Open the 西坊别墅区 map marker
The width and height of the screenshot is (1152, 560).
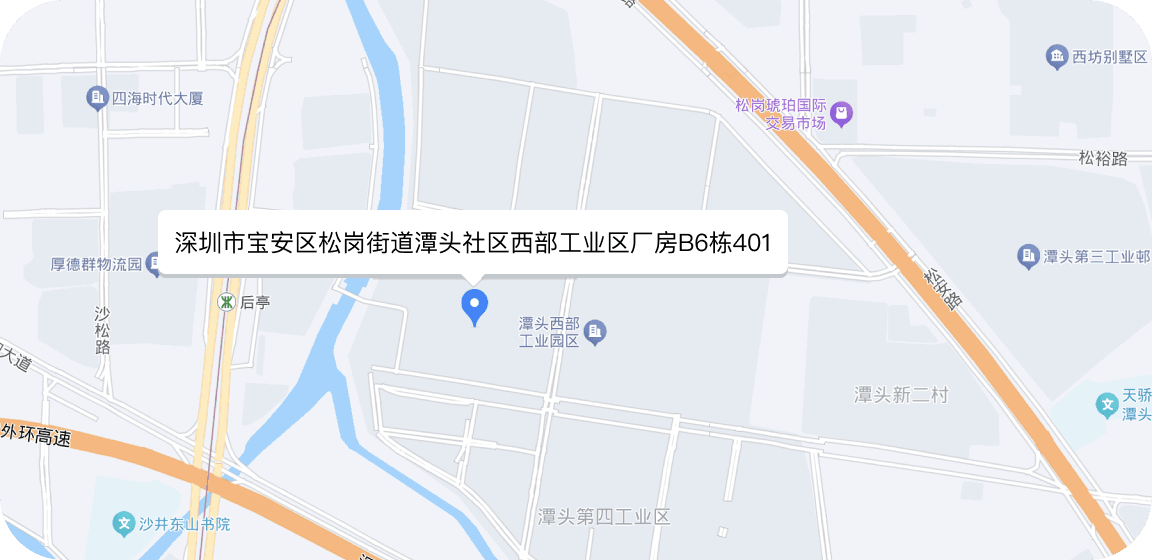point(1056,57)
